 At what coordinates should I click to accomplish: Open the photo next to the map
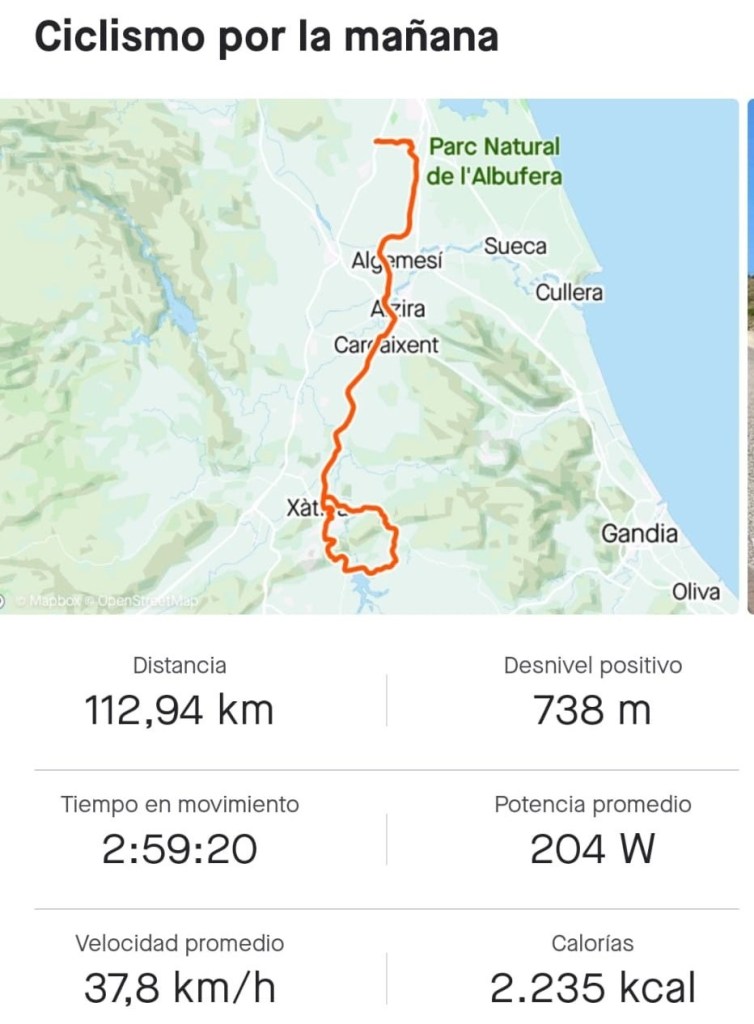click(749, 355)
